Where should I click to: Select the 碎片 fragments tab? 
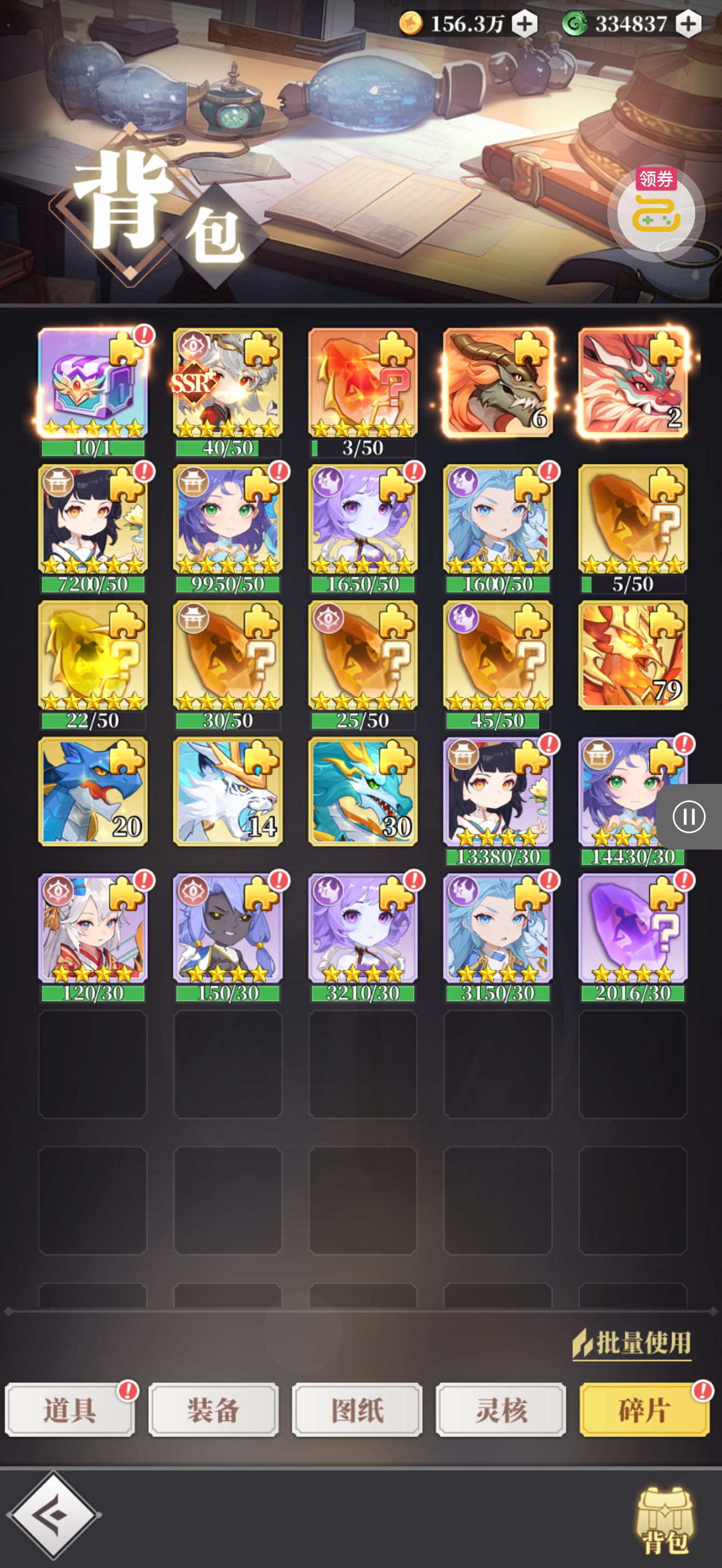click(644, 1410)
